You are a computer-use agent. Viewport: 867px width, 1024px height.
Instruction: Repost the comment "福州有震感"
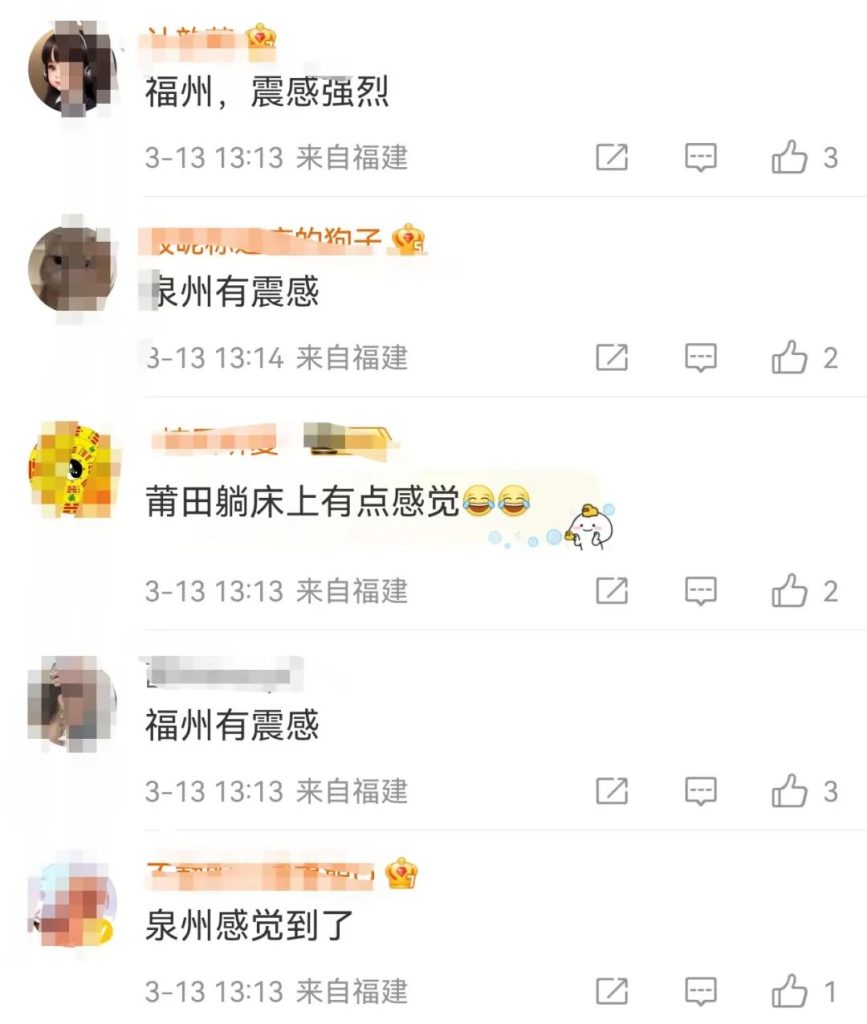612,791
